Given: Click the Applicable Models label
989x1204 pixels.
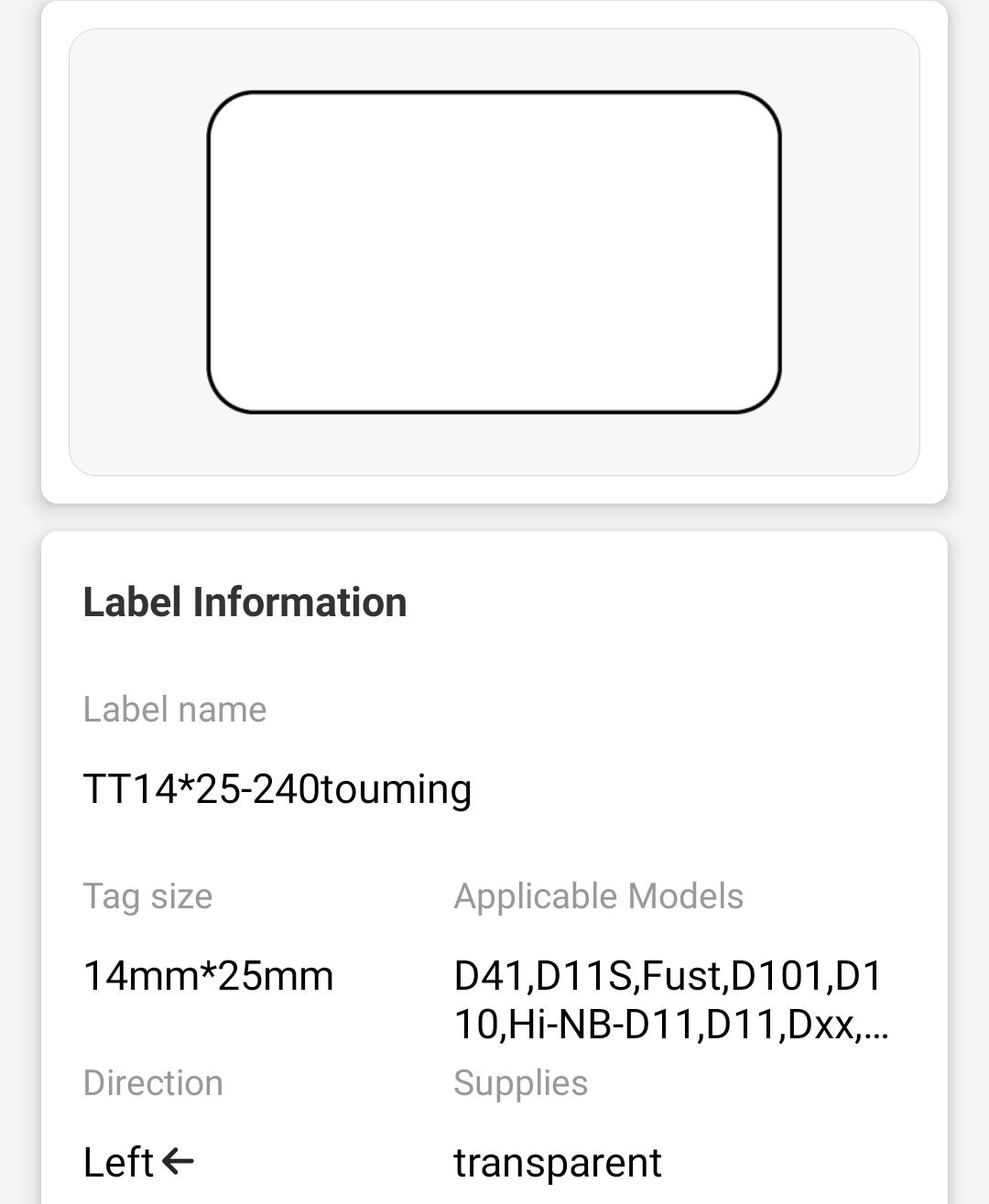Looking at the screenshot, I should click(598, 896).
